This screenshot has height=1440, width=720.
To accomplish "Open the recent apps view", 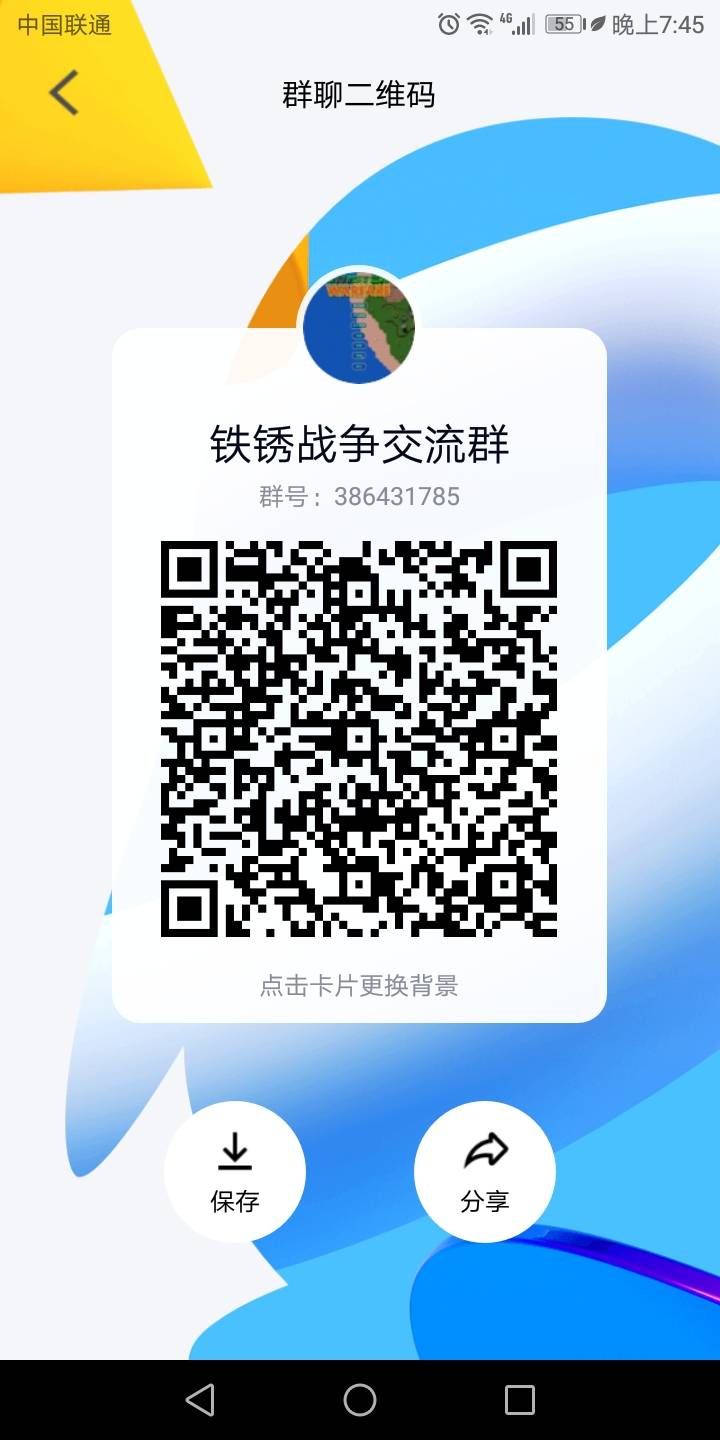I will point(519,1400).
